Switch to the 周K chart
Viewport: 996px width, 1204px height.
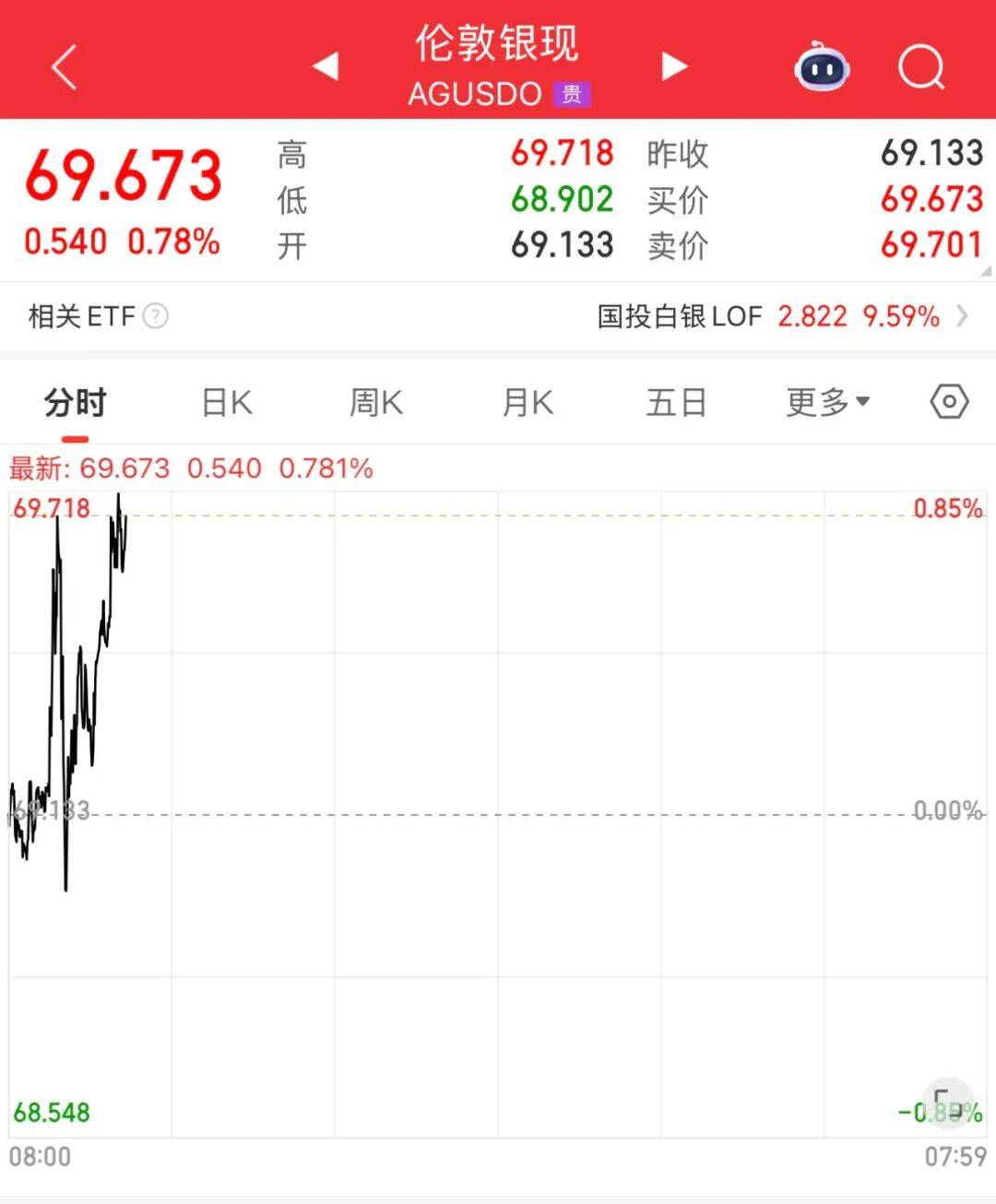point(376,403)
